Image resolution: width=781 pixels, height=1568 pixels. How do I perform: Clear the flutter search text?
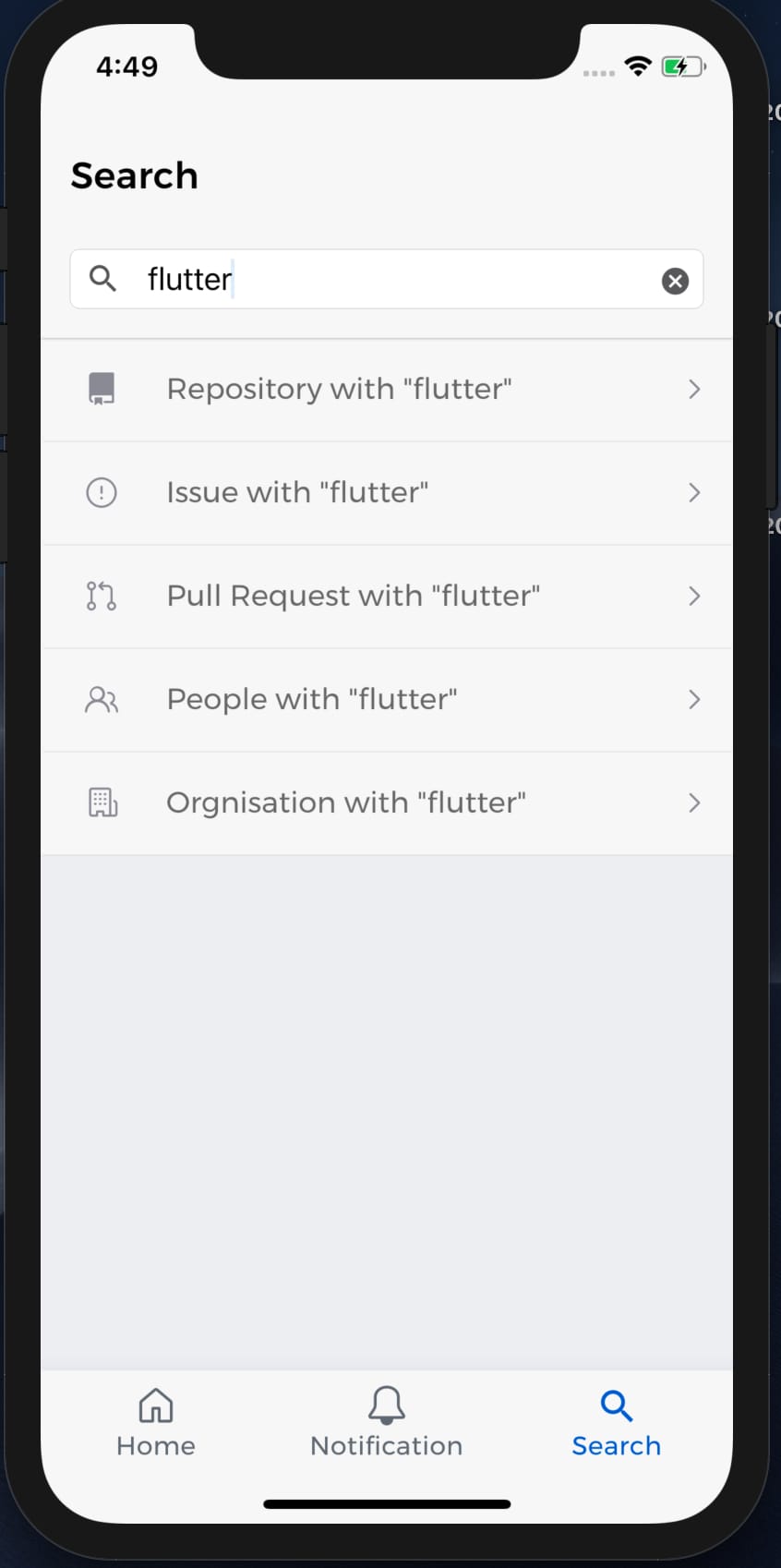[x=675, y=280]
